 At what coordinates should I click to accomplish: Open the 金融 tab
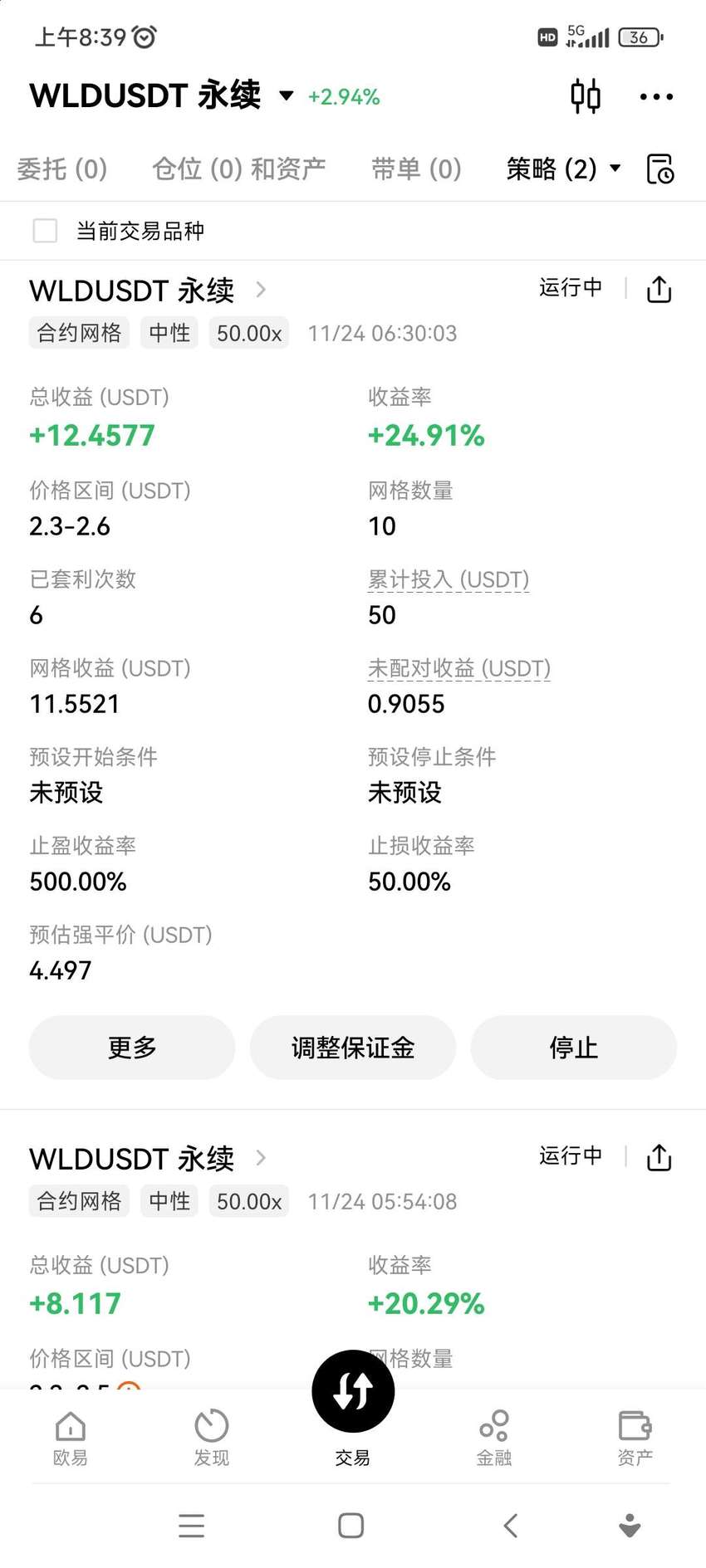point(494,1439)
